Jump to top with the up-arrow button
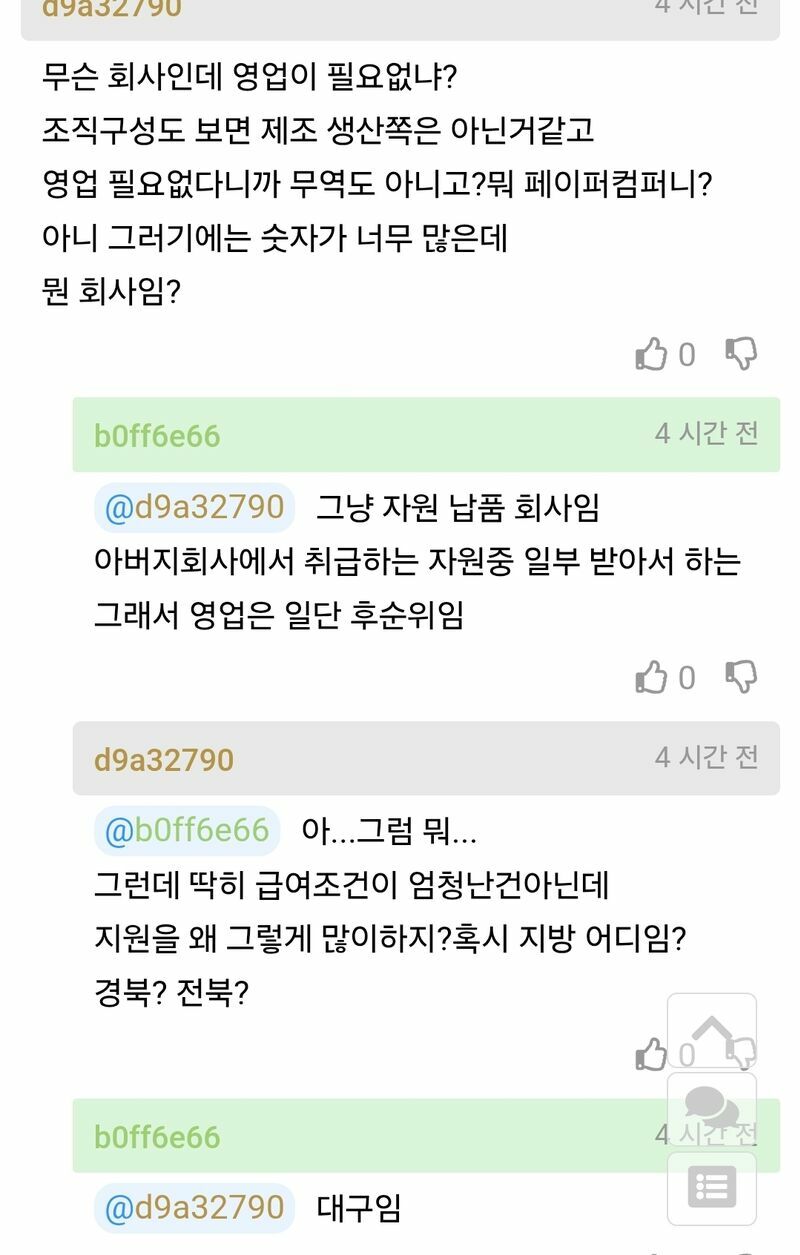Screen dimensions: 800x1255 (711, 1032)
